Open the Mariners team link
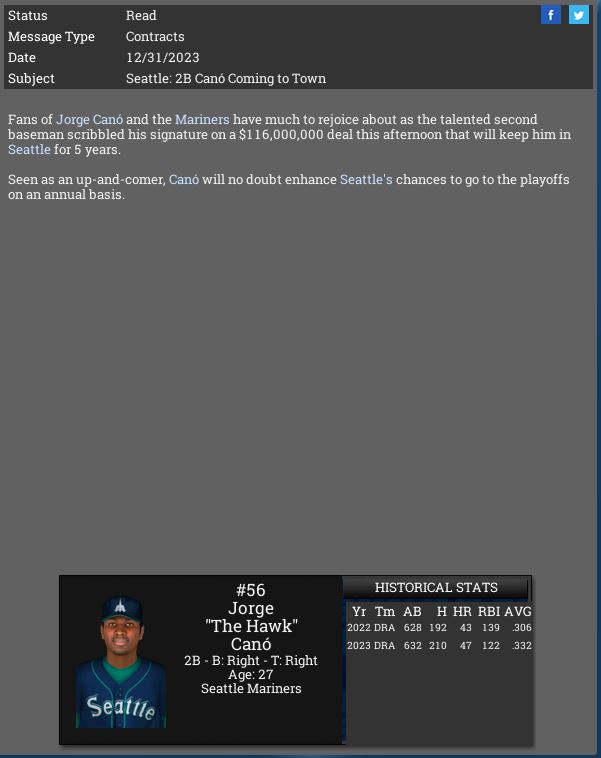The height and width of the screenshot is (758, 601). tap(202, 119)
